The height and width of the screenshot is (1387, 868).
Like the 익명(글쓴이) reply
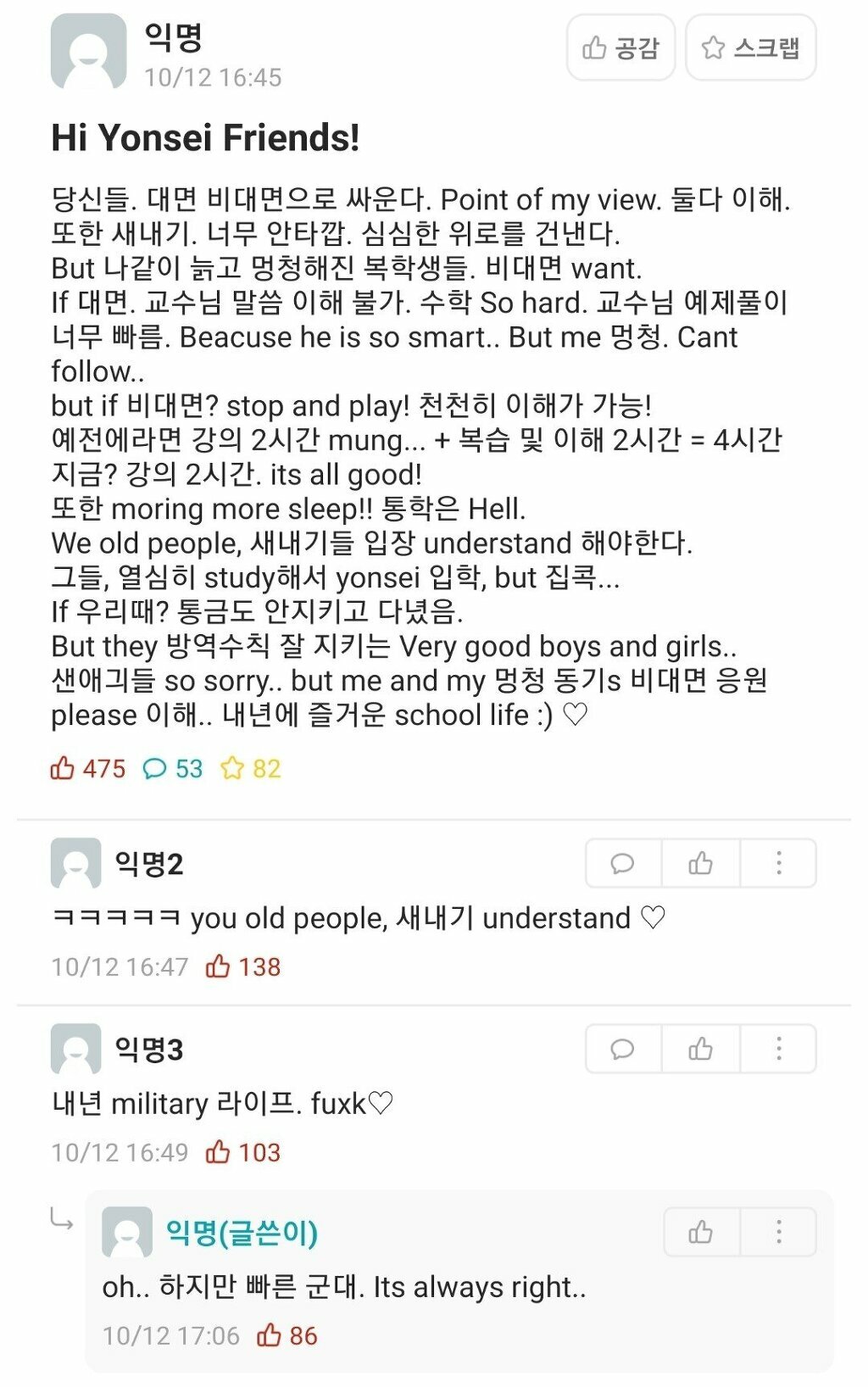click(x=701, y=1232)
